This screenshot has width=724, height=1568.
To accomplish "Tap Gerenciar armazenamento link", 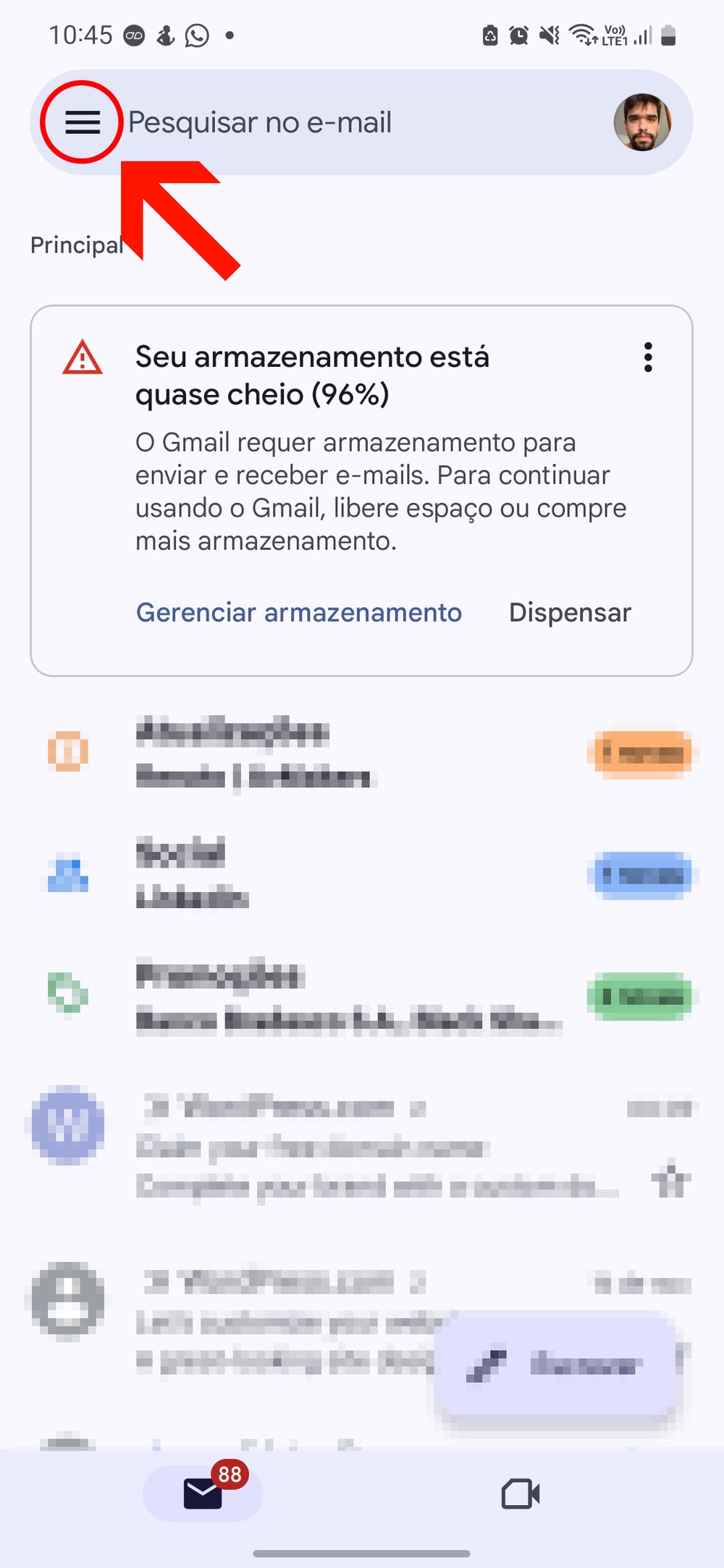I will pyautogui.click(x=298, y=612).
